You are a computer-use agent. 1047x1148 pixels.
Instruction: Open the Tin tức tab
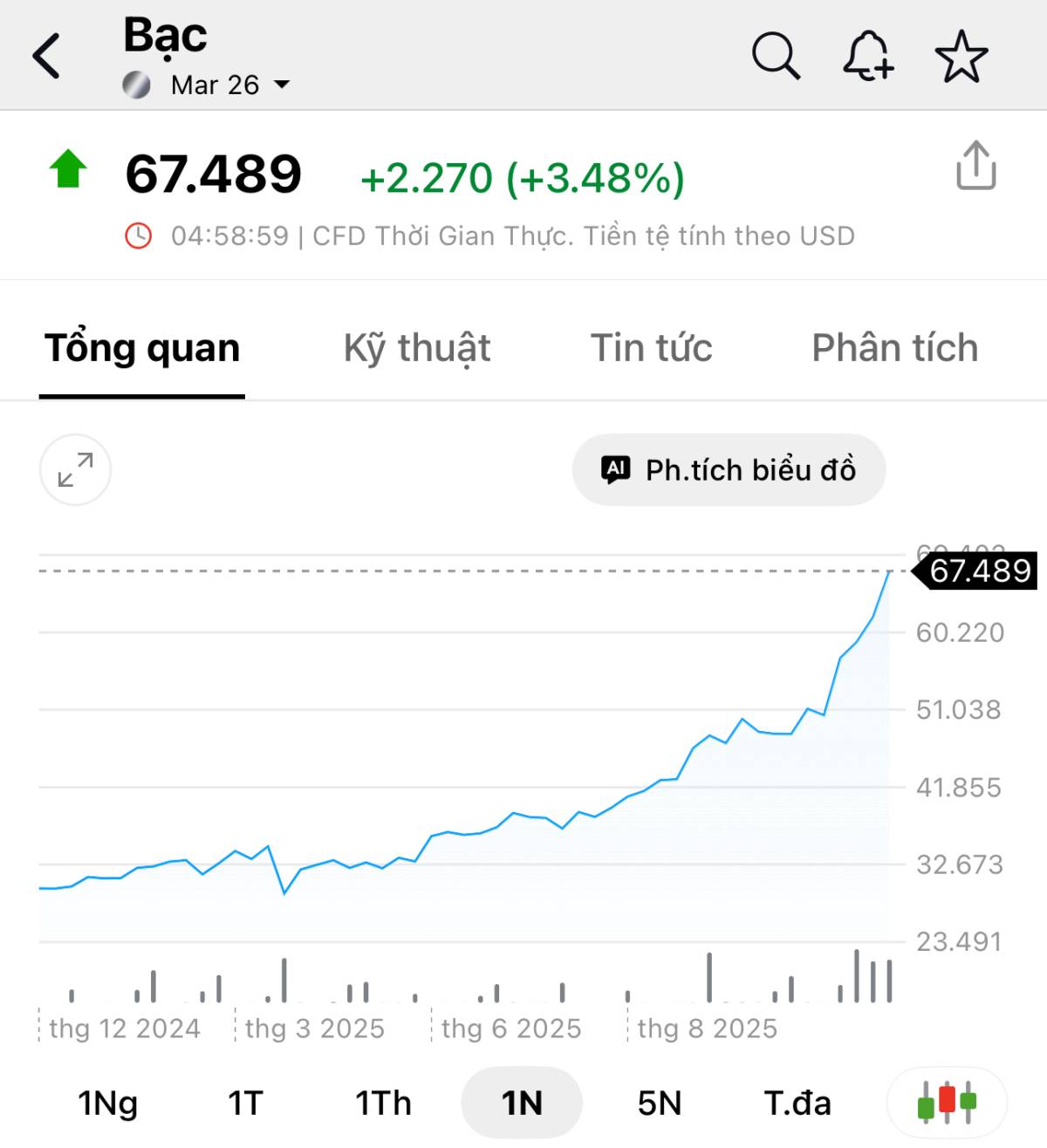click(x=651, y=347)
